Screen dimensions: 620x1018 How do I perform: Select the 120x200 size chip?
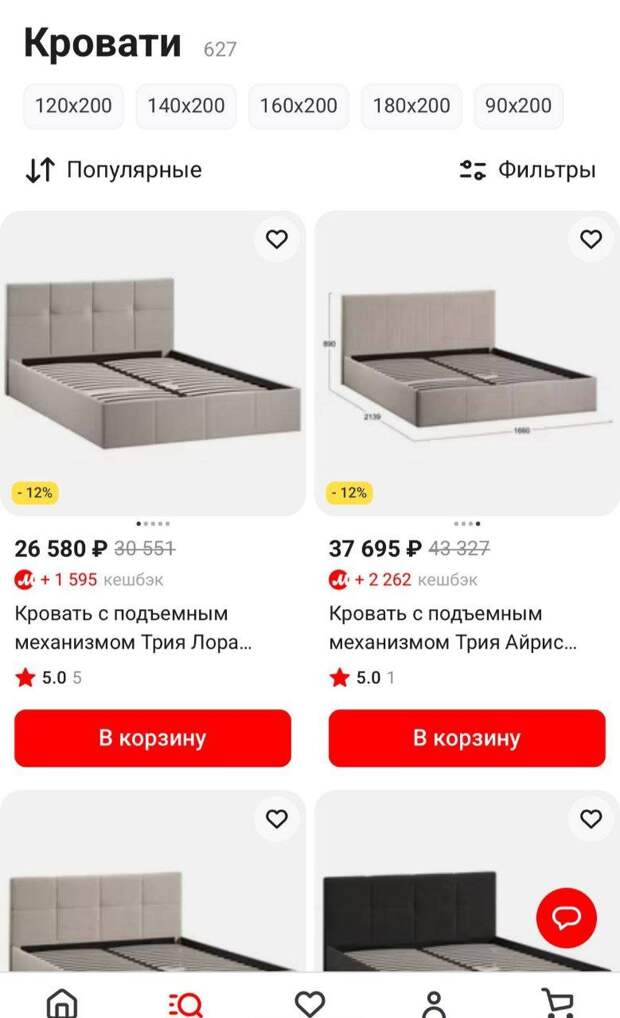coord(73,106)
